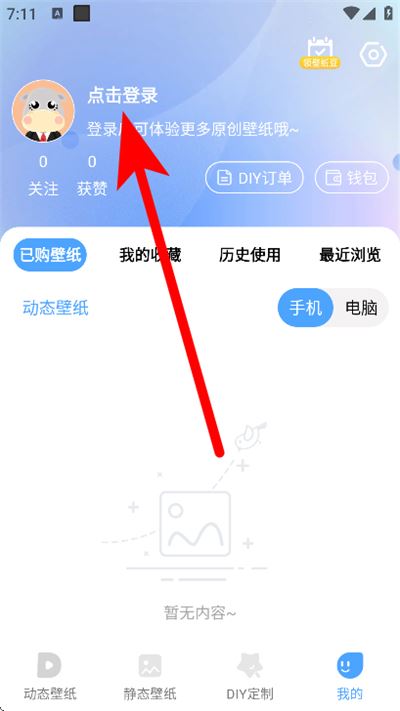Tap 点击登录 to log in
The height and width of the screenshot is (711, 400).
122,96
